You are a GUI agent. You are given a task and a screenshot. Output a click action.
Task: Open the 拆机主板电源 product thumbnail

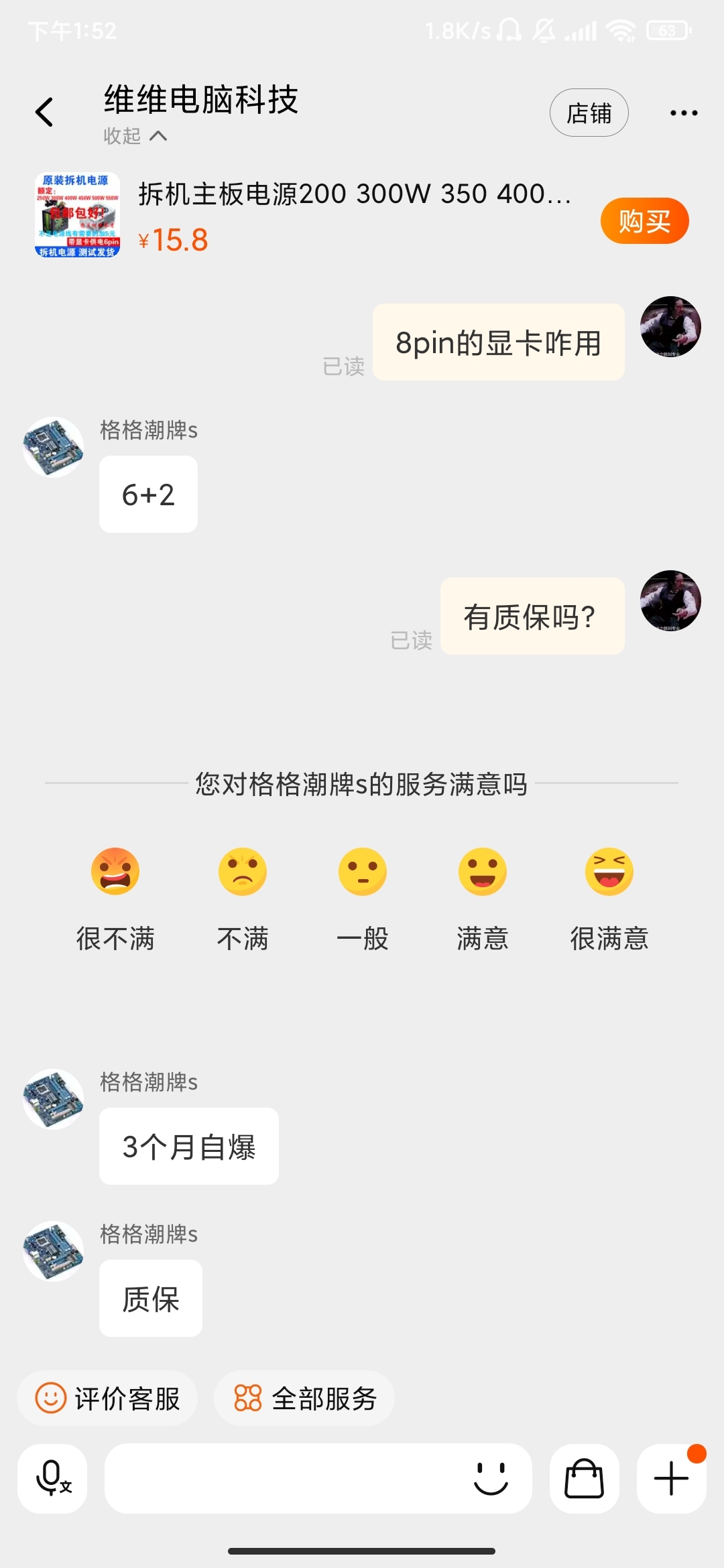(x=78, y=215)
